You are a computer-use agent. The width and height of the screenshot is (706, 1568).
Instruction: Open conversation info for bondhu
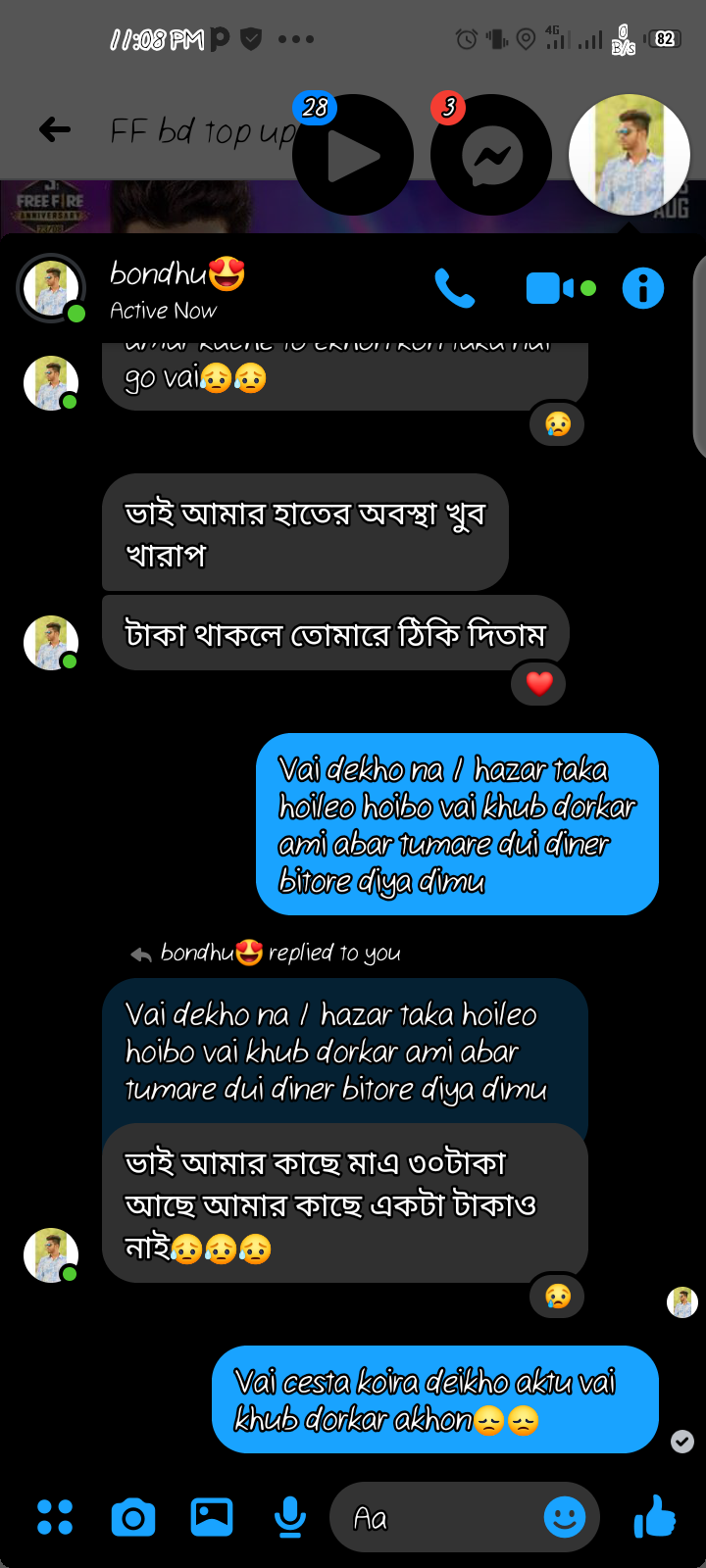click(x=643, y=288)
